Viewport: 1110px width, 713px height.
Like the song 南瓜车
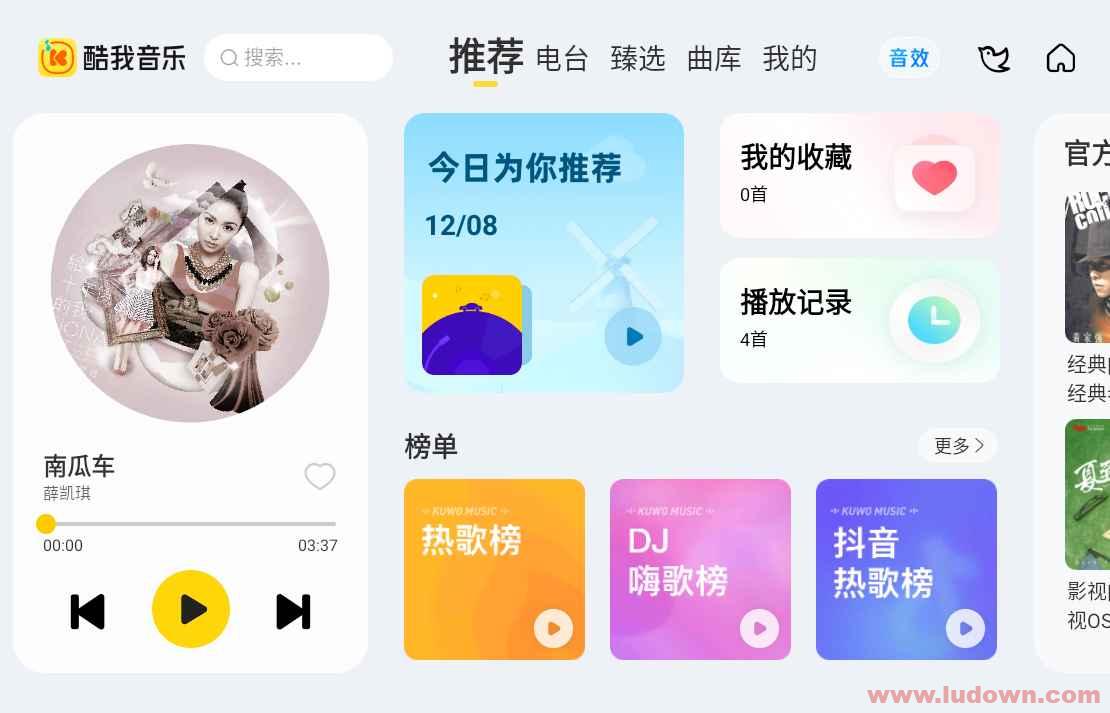pyautogui.click(x=320, y=476)
